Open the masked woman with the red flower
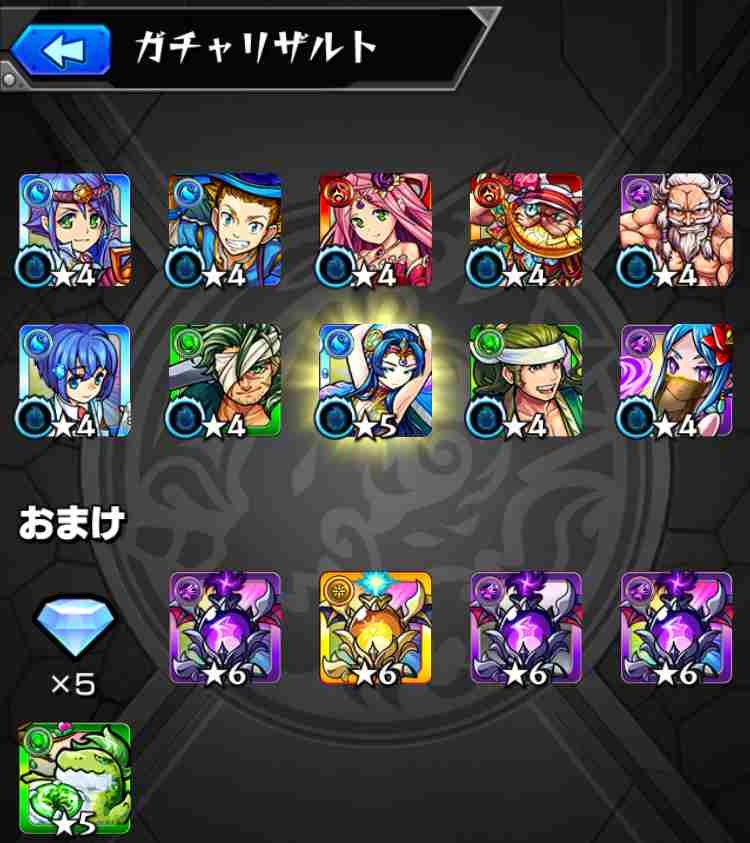Viewport: 750px width, 843px height. pos(676,381)
